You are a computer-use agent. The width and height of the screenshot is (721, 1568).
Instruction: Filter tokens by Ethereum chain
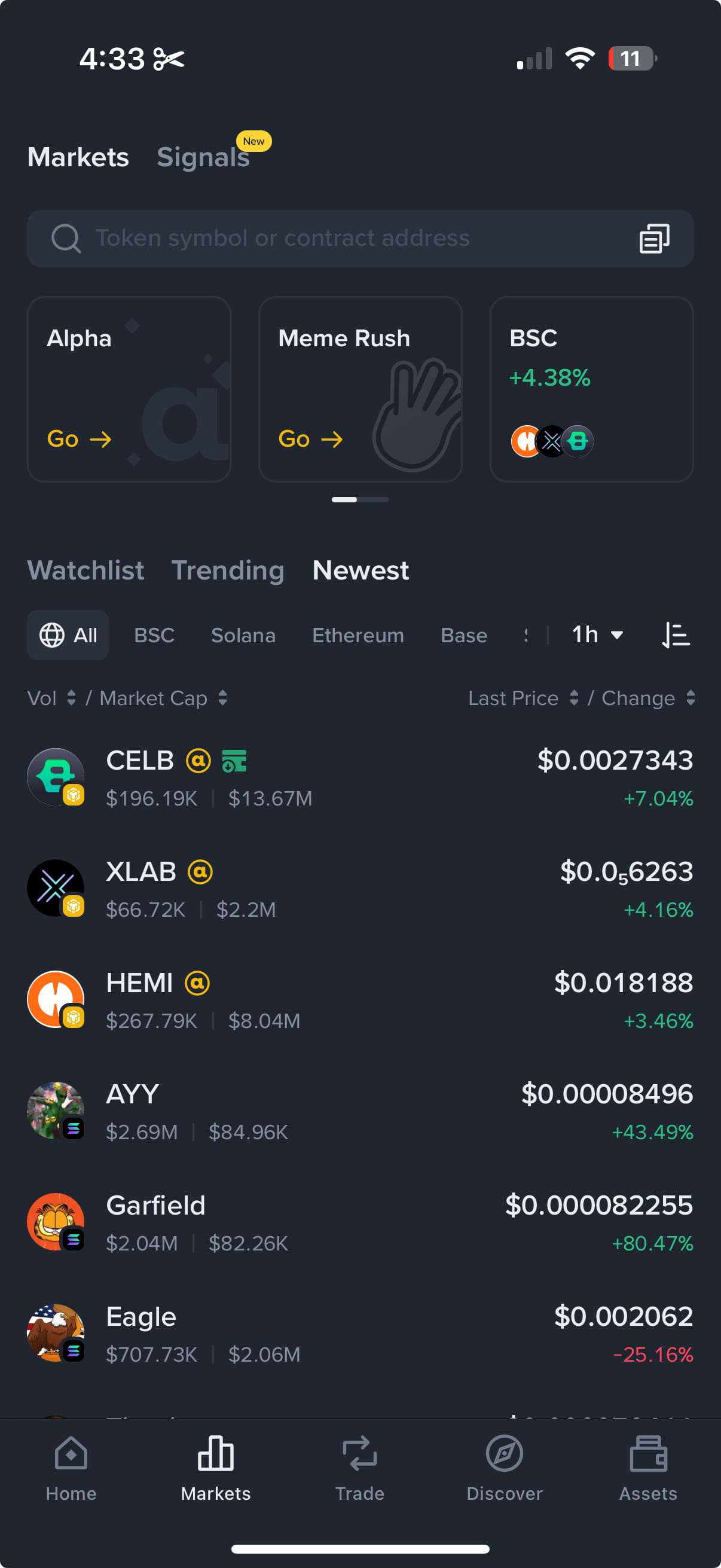tap(358, 636)
